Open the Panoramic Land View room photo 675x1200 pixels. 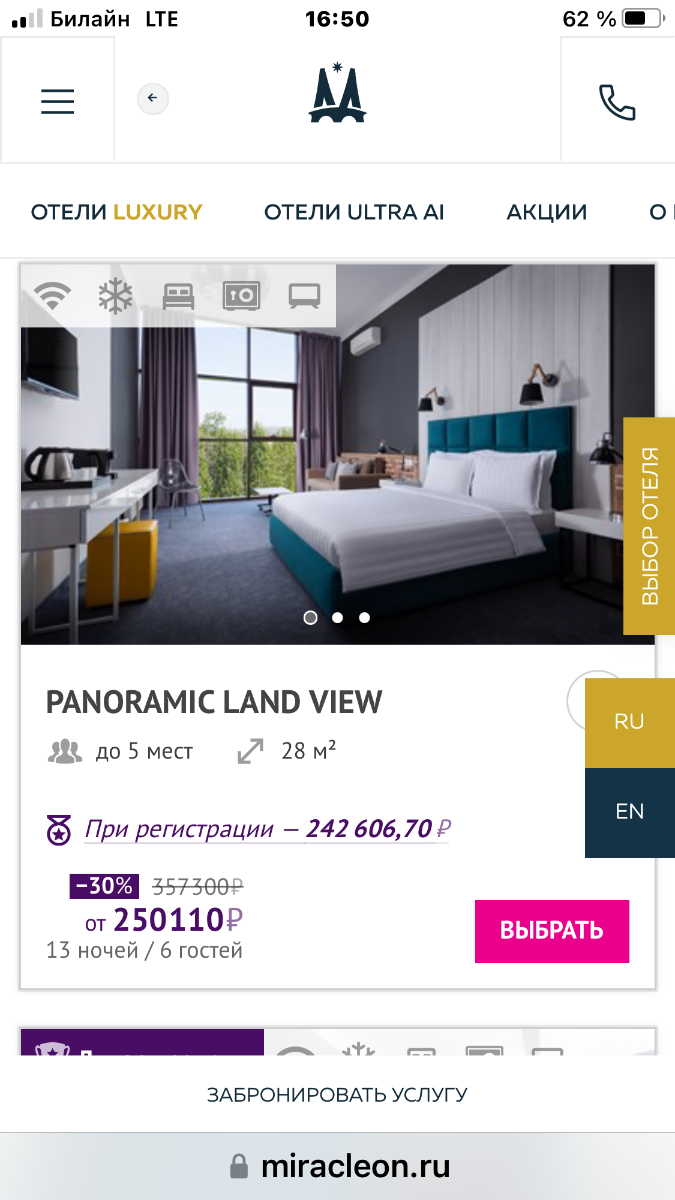click(x=338, y=455)
